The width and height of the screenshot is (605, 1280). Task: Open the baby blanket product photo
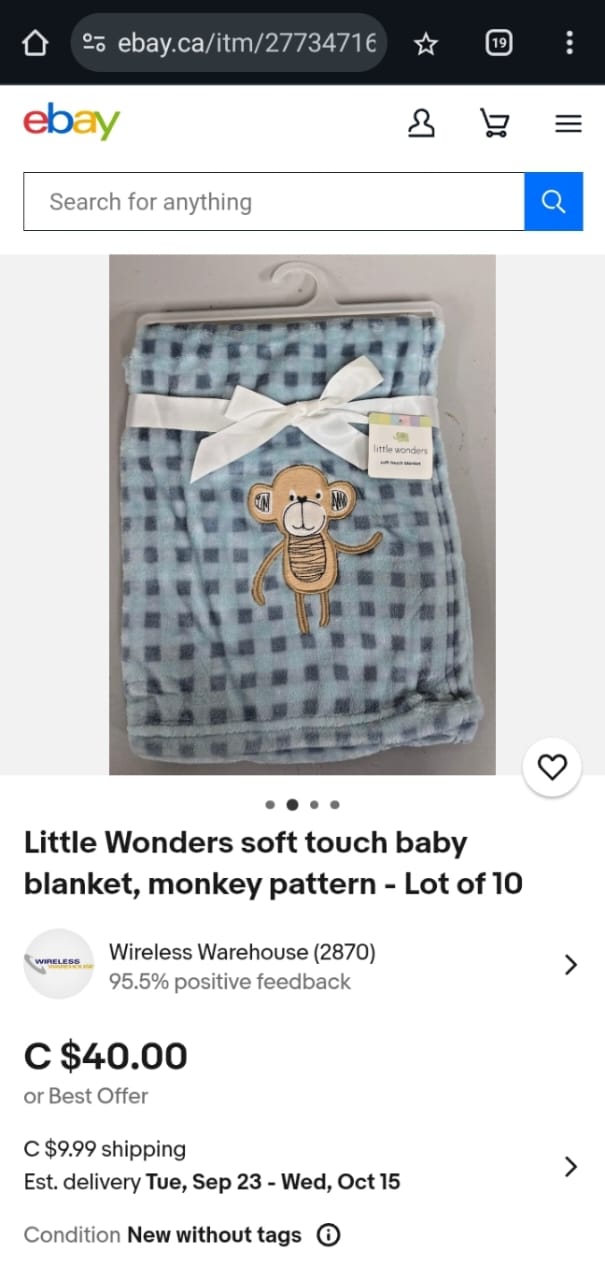tap(302, 514)
